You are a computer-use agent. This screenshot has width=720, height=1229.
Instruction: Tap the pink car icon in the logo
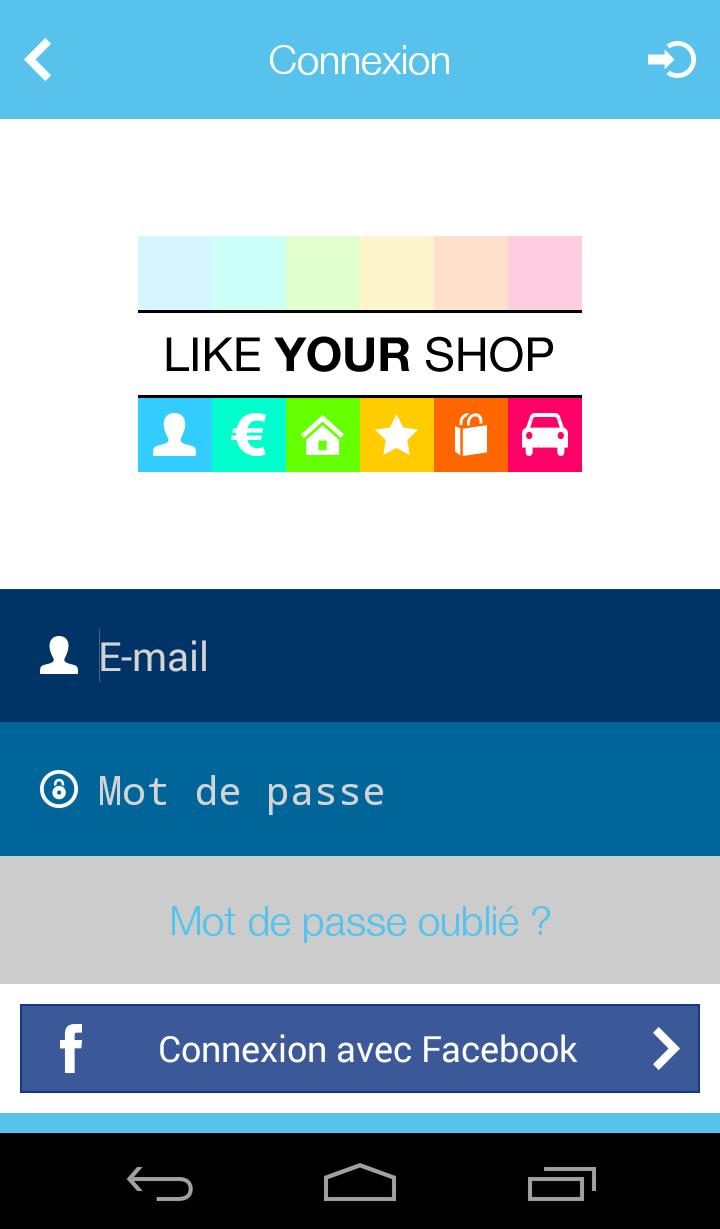click(545, 434)
